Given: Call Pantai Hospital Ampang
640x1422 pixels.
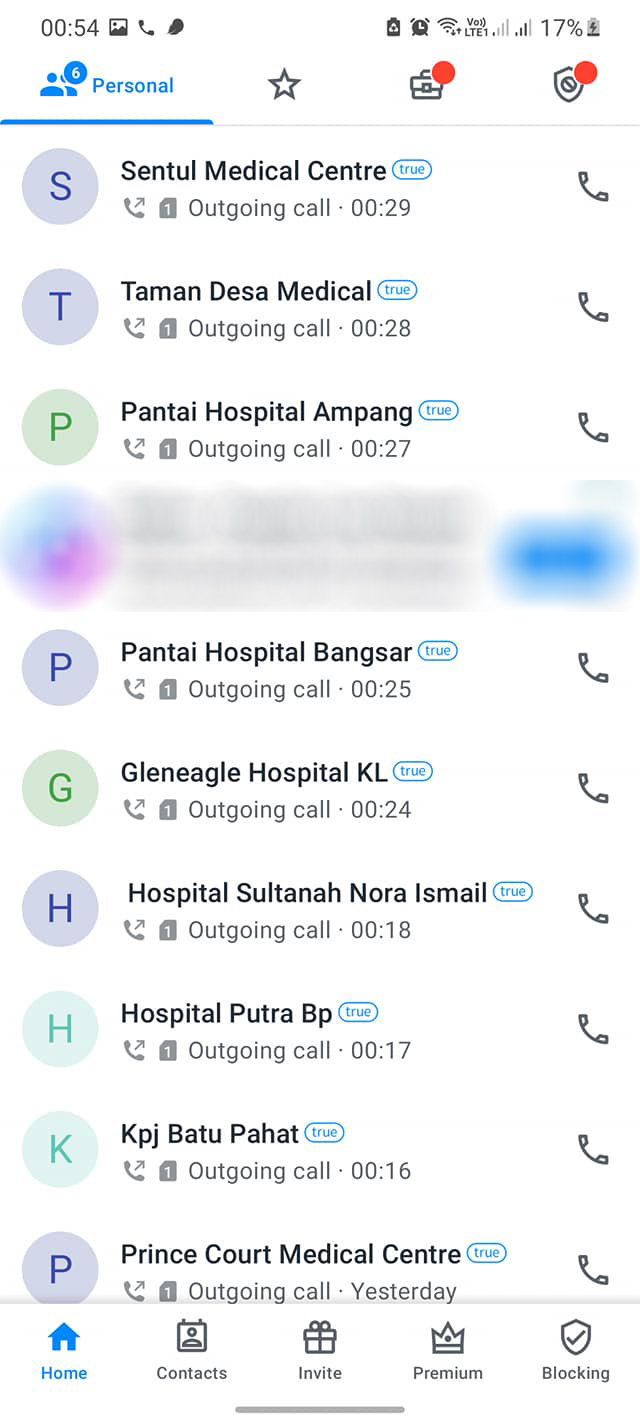Looking at the screenshot, I should pyautogui.click(x=593, y=428).
